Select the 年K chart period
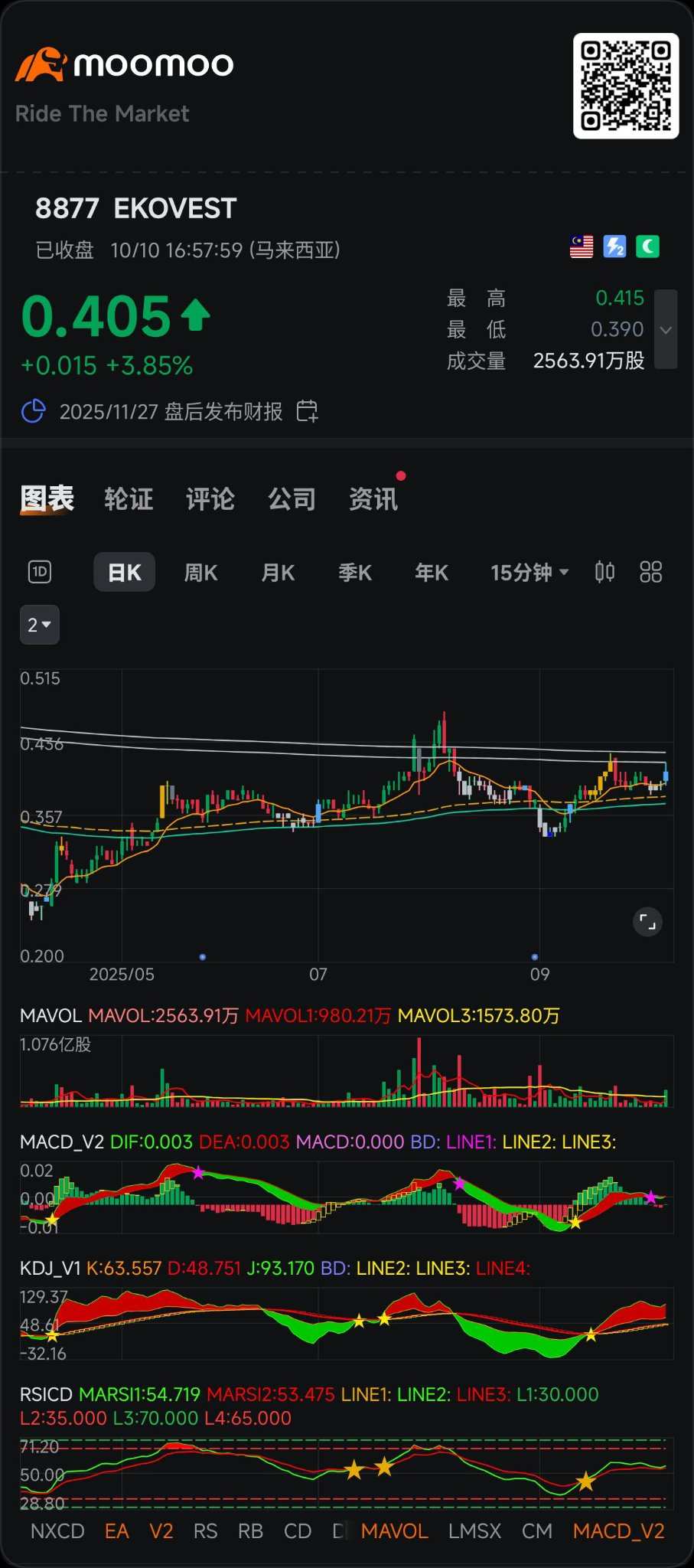Screen dimensions: 694x1568 (x=432, y=573)
